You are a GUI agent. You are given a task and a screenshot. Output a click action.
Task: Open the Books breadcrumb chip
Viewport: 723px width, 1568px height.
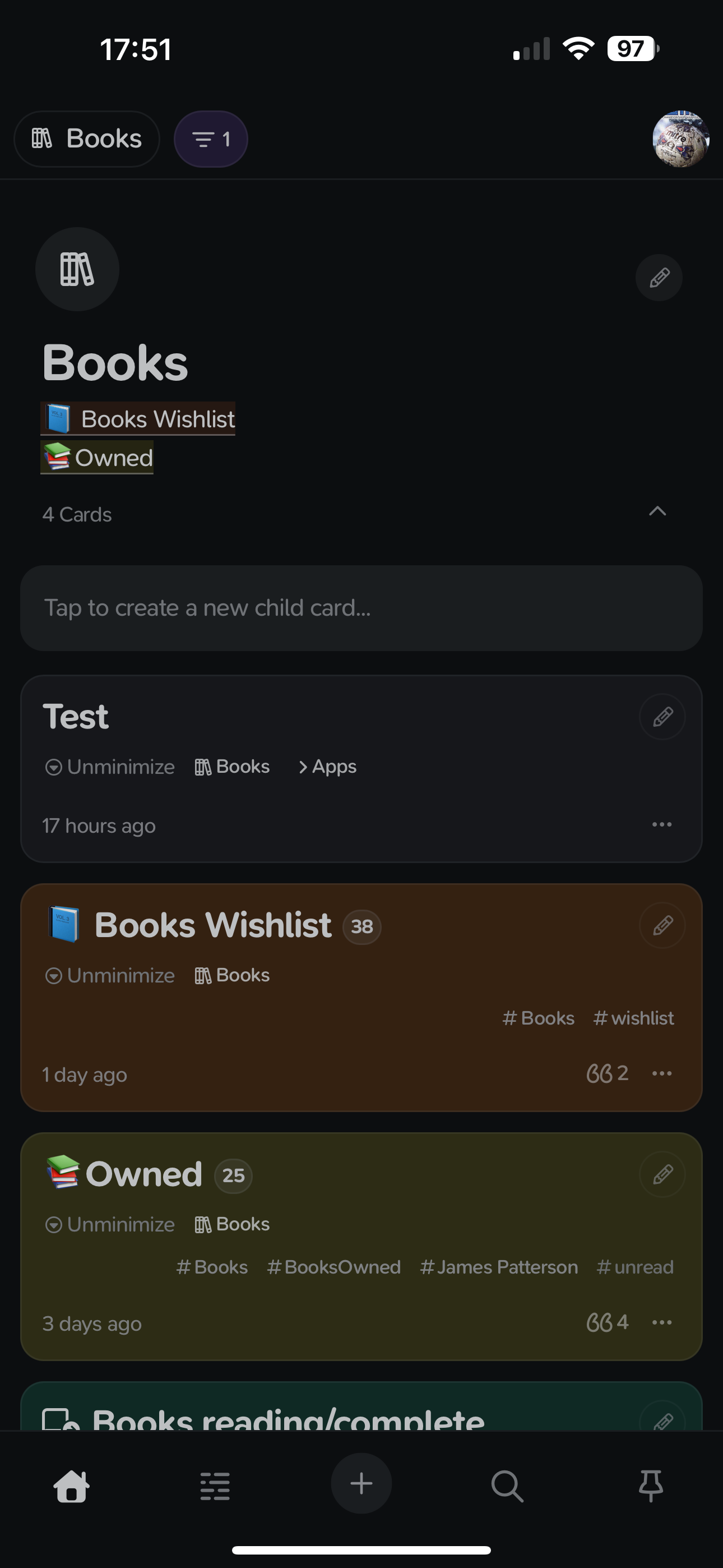click(x=86, y=139)
